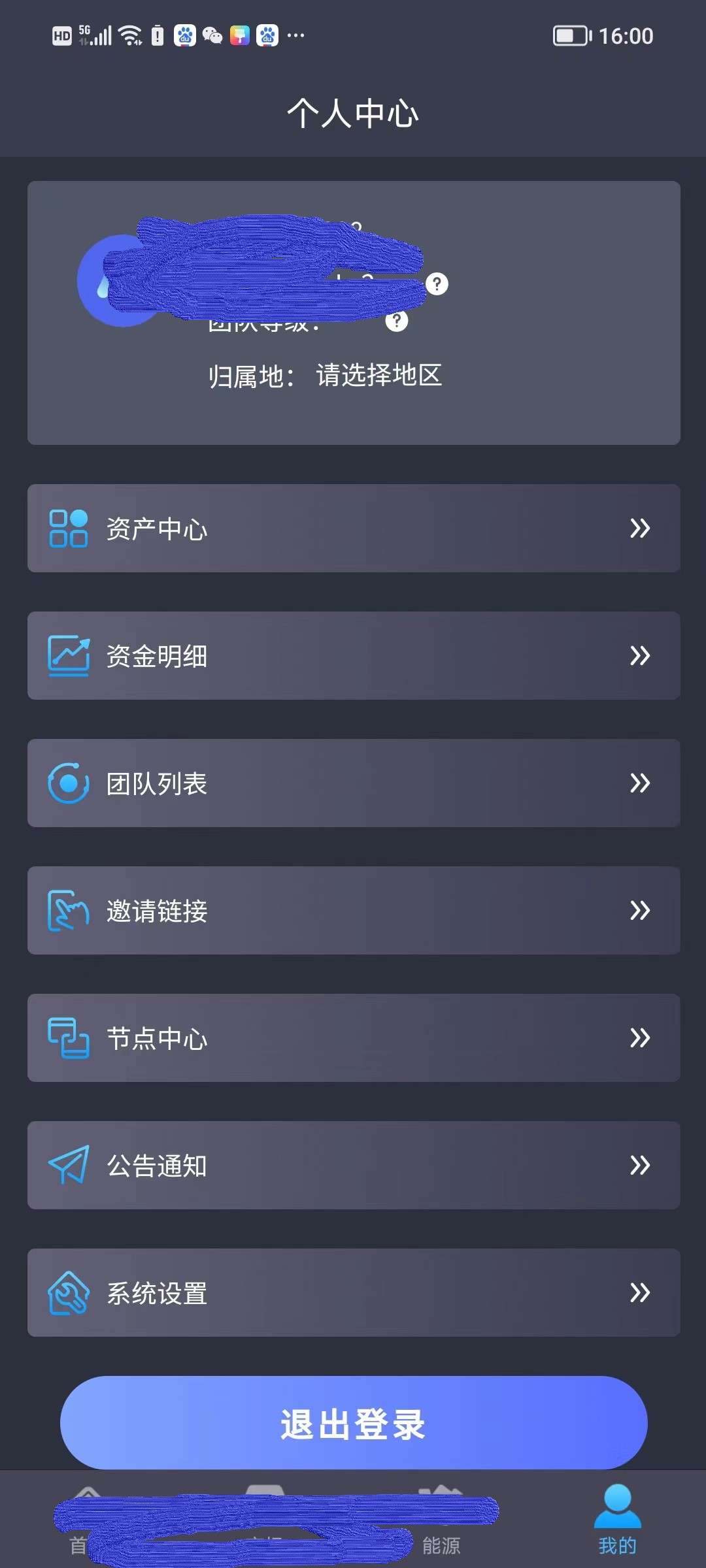Open 团队列表 row
This screenshot has width=706, height=1568.
tap(354, 783)
